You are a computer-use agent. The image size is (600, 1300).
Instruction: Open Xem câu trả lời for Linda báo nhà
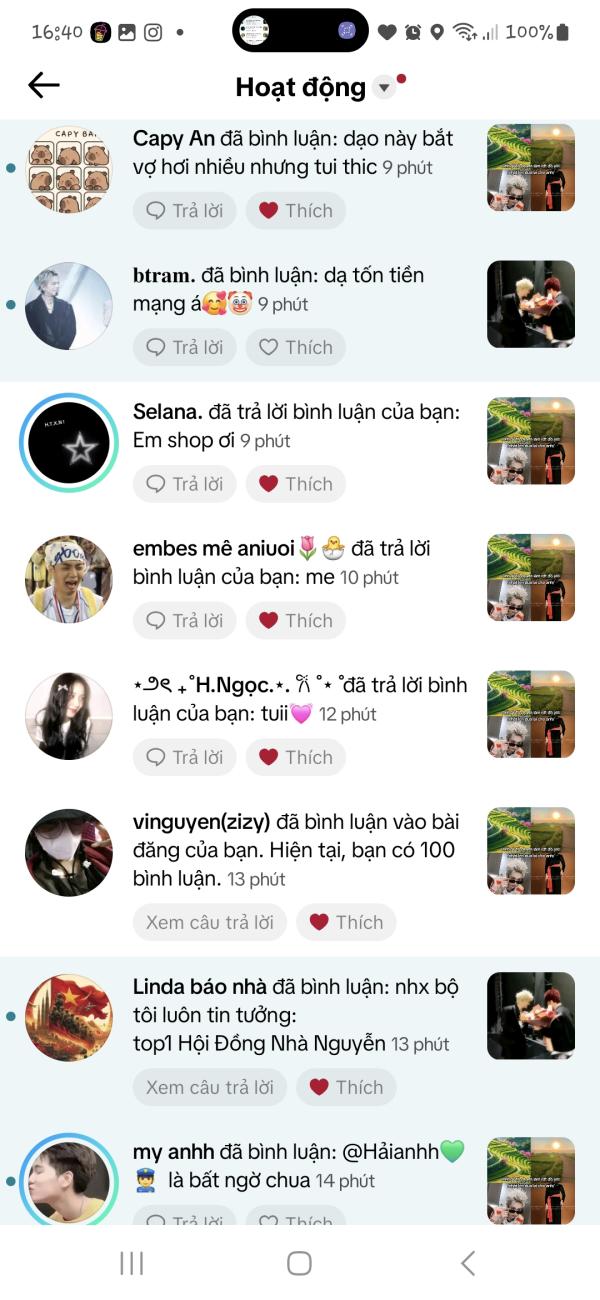click(x=210, y=1088)
